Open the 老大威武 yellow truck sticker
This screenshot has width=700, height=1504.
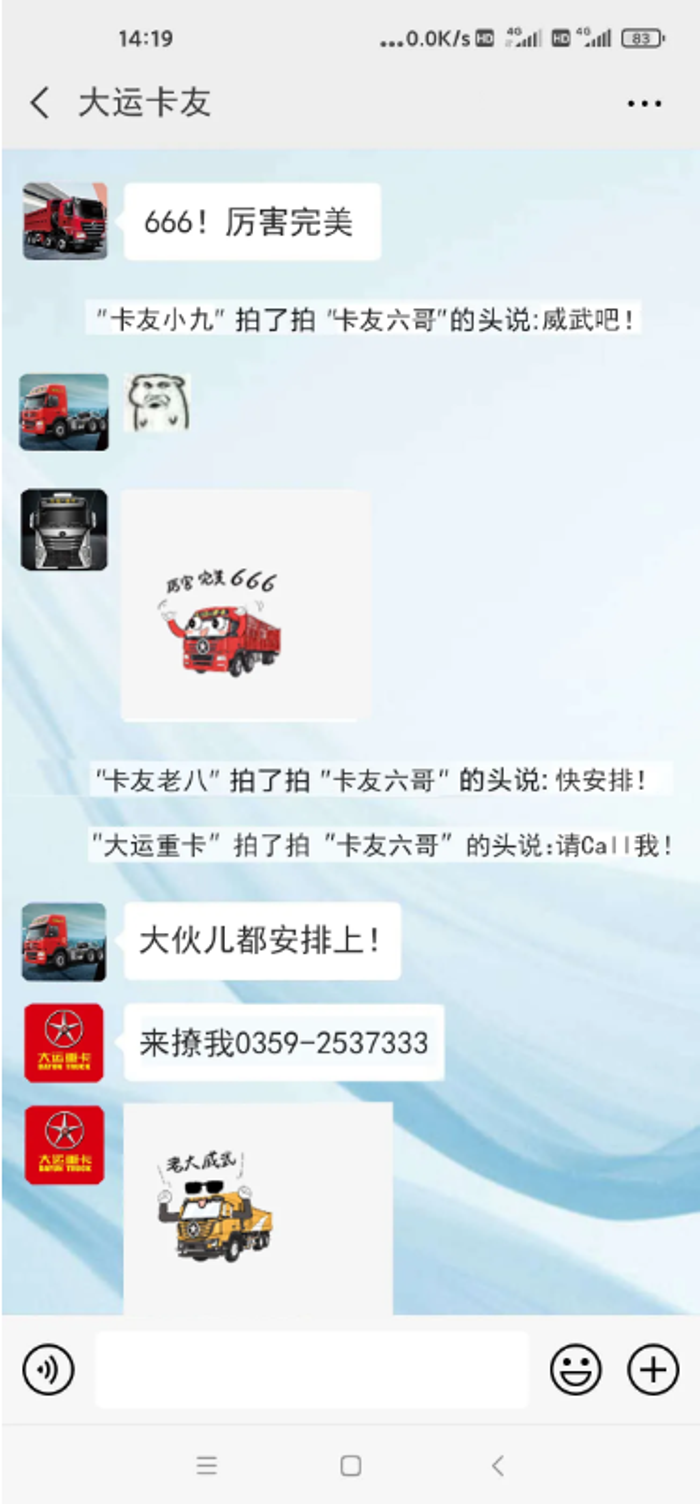258,1208
